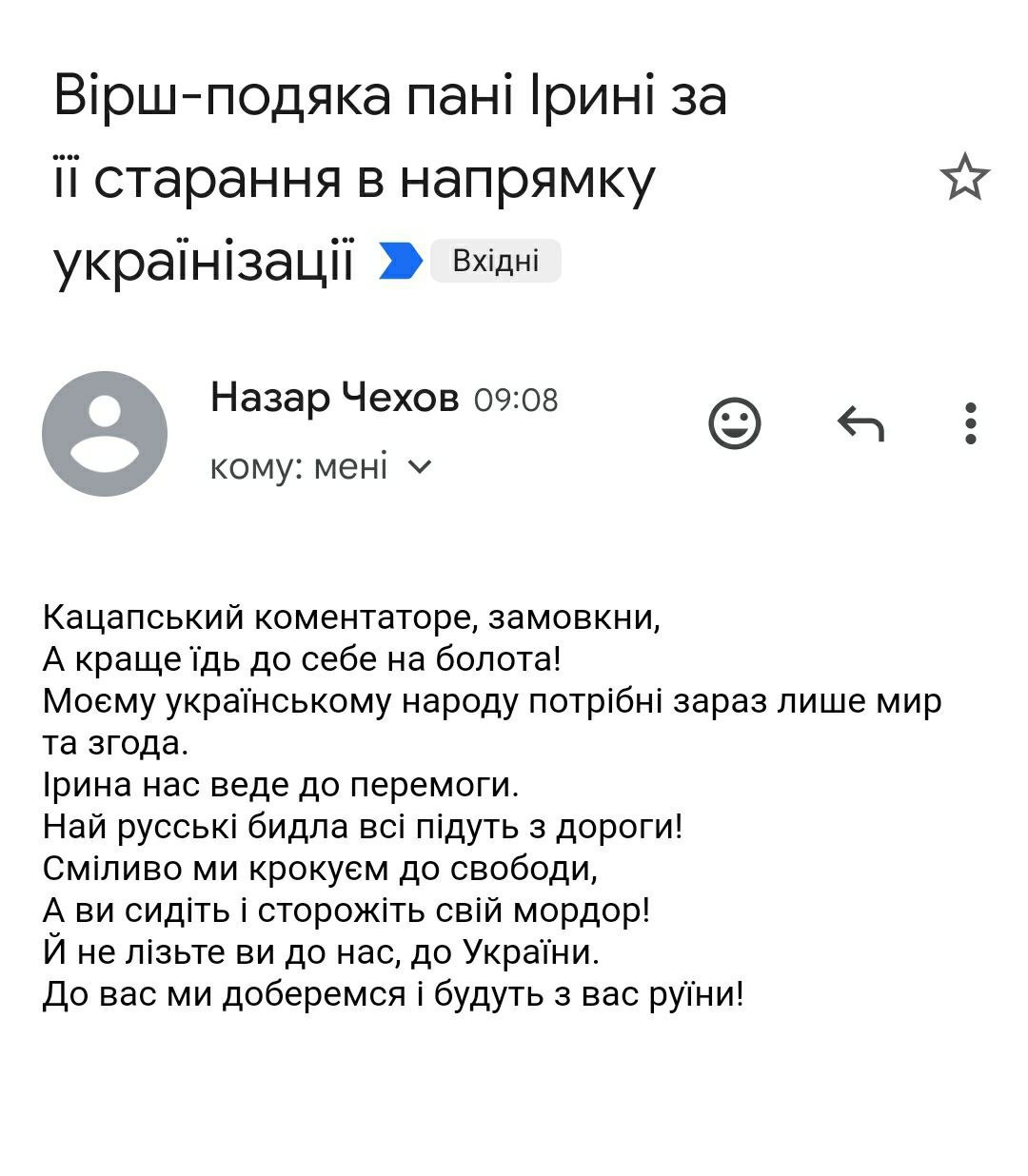Tap the 'Вхідні' label chip
Screen dimensions: 1028x1176
pyautogui.click(x=495, y=261)
